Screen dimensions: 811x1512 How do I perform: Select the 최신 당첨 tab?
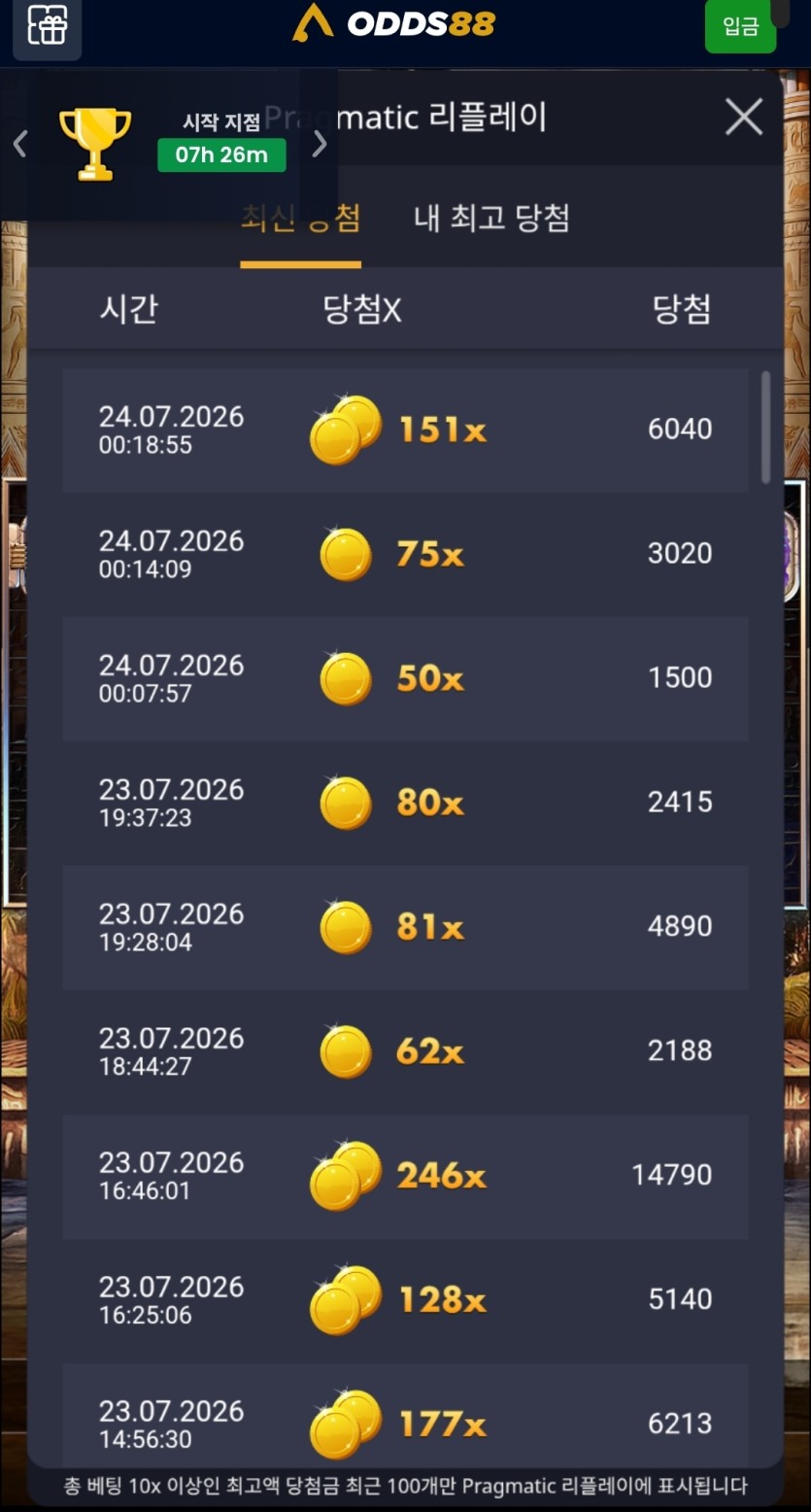[x=301, y=218]
